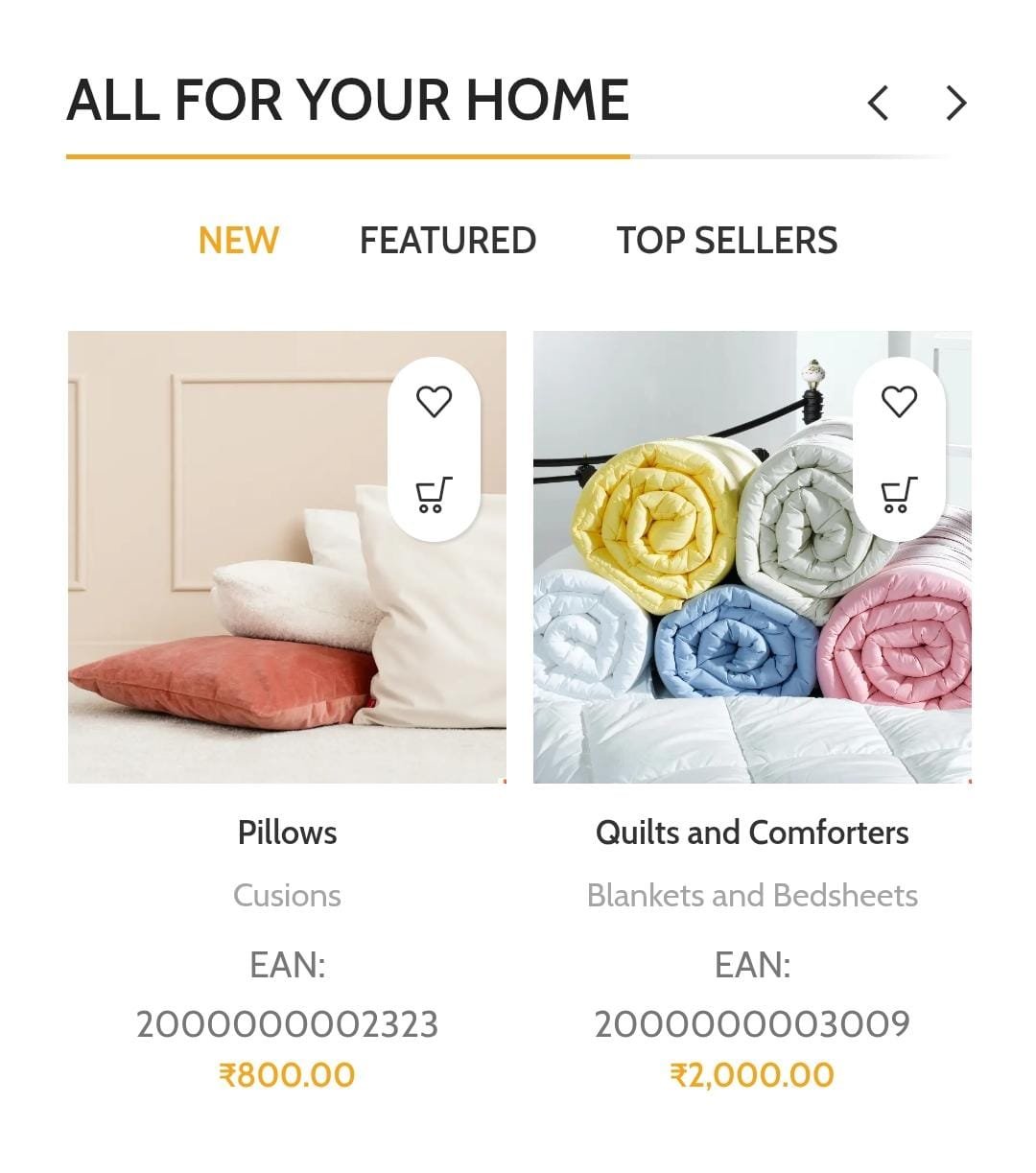Show next products with right arrow

click(955, 103)
